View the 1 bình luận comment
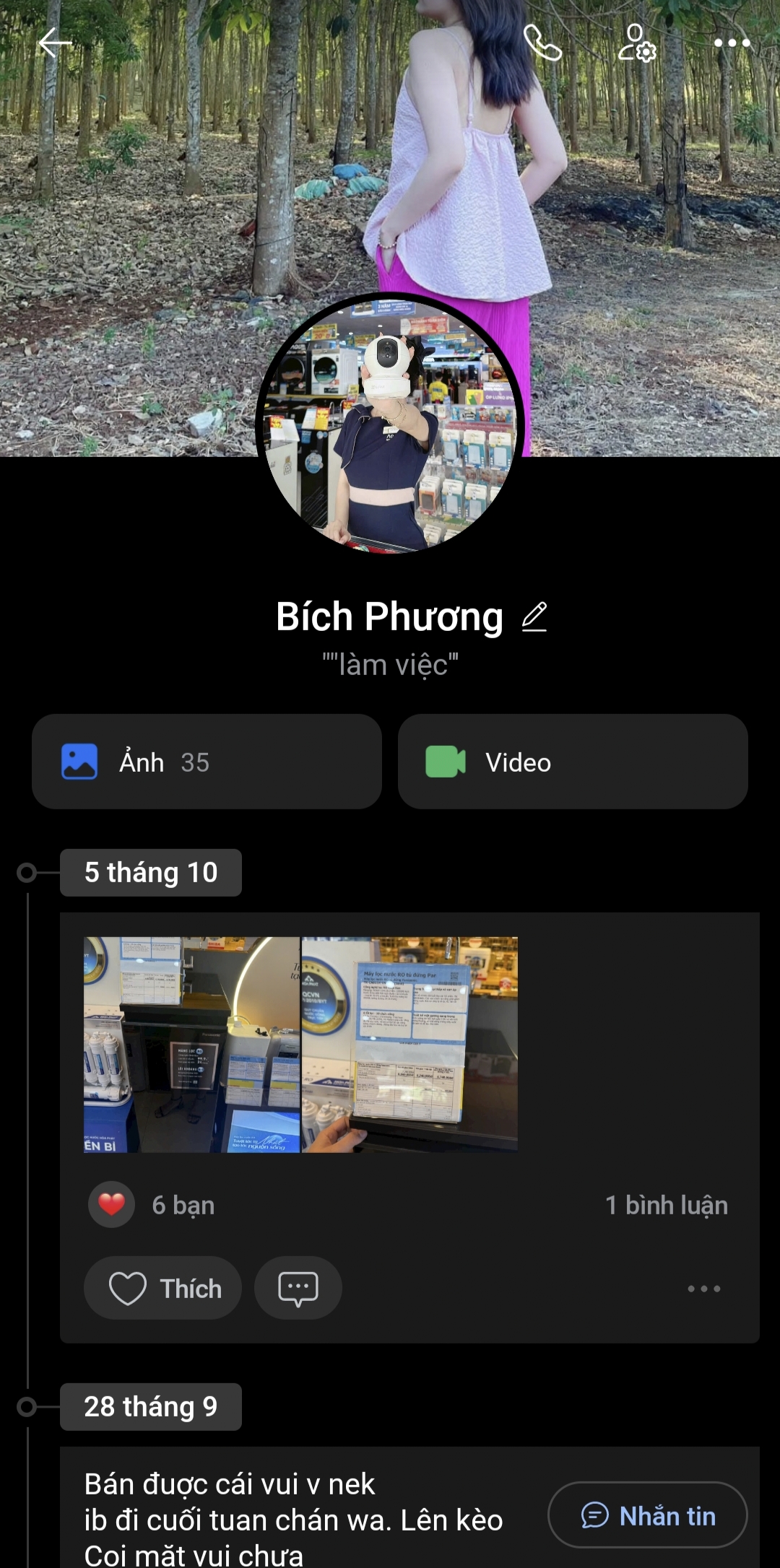The width and height of the screenshot is (780, 1568). (x=666, y=1205)
